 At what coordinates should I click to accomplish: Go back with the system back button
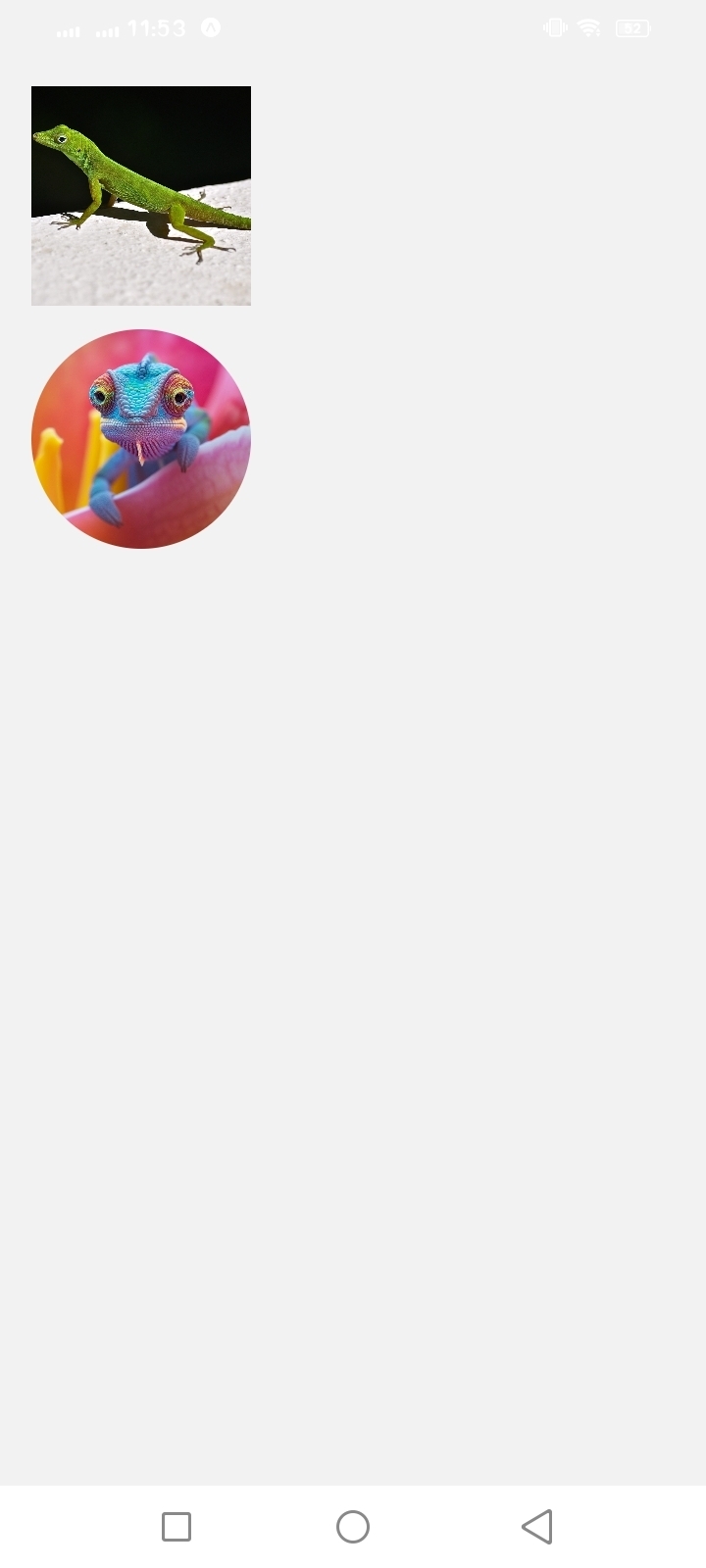point(537,1526)
